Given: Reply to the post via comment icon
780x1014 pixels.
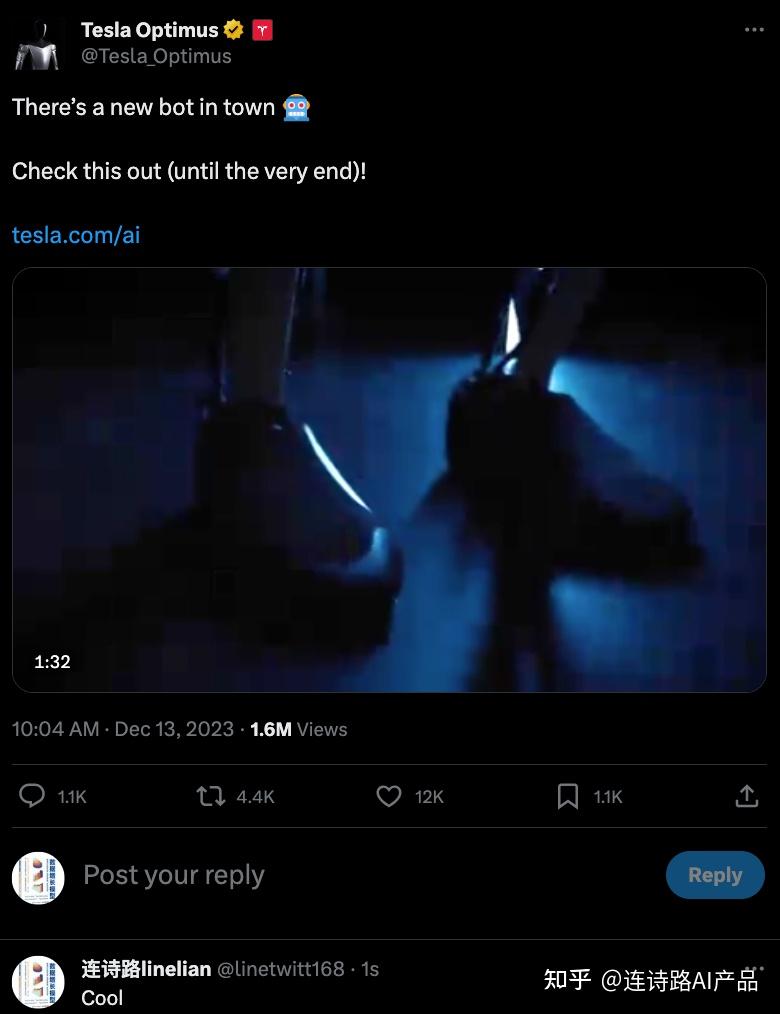Looking at the screenshot, I should [33, 796].
